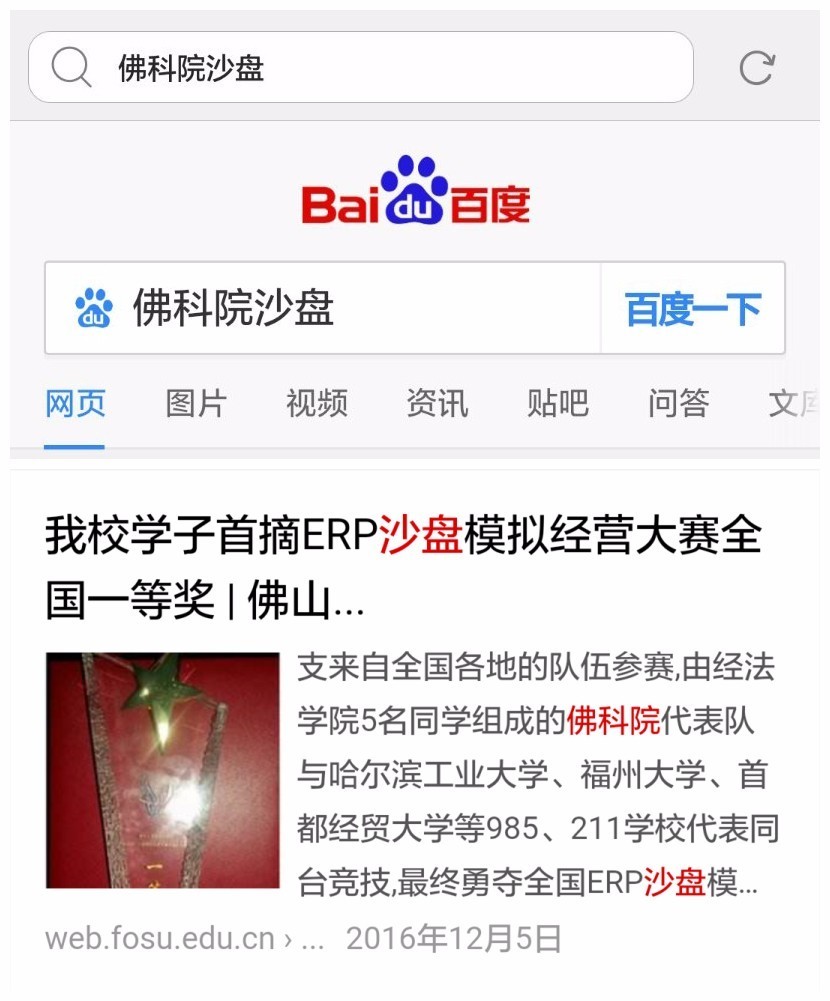The image size is (830, 1001).
Task: Switch to the 视频 tab
Action: [316, 403]
